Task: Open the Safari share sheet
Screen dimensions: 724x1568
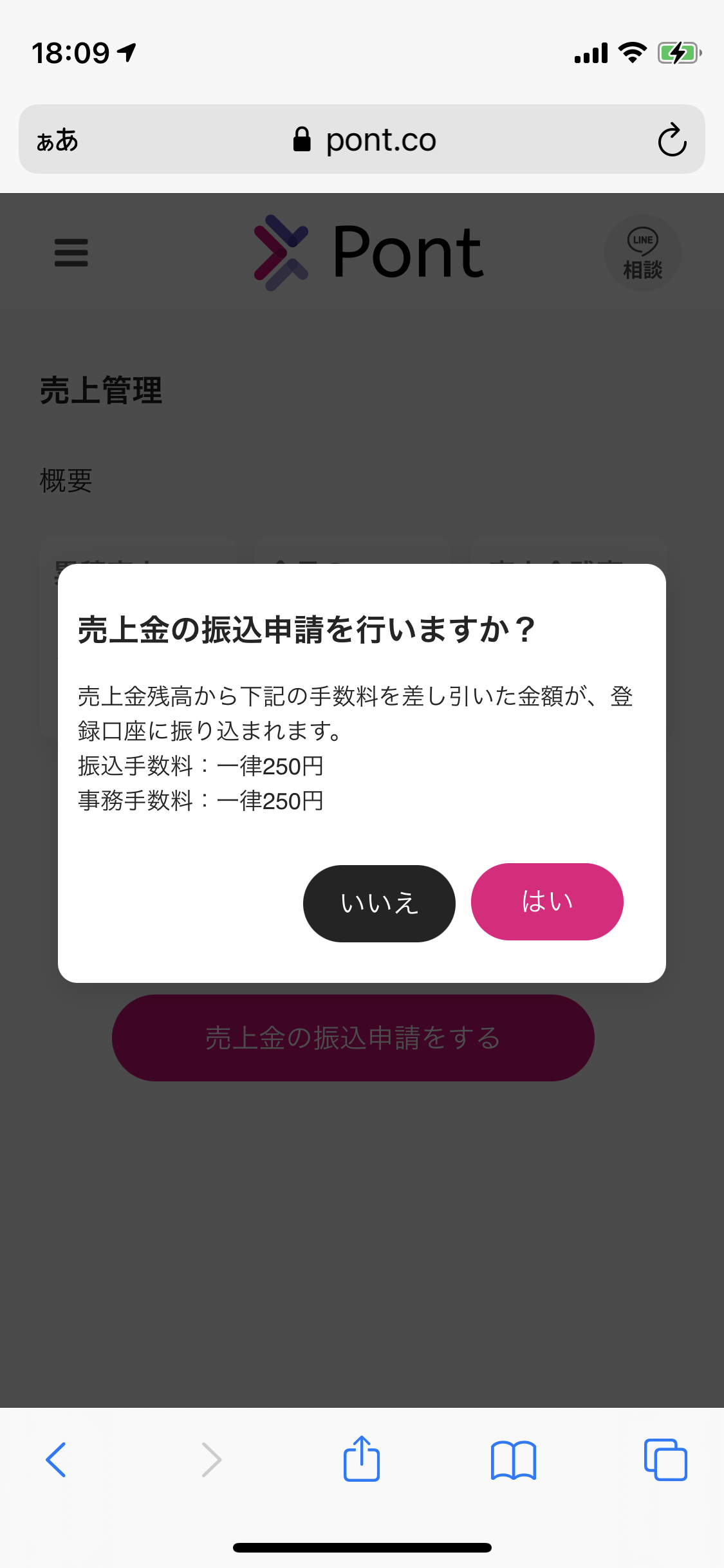Action: tap(362, 1458)
